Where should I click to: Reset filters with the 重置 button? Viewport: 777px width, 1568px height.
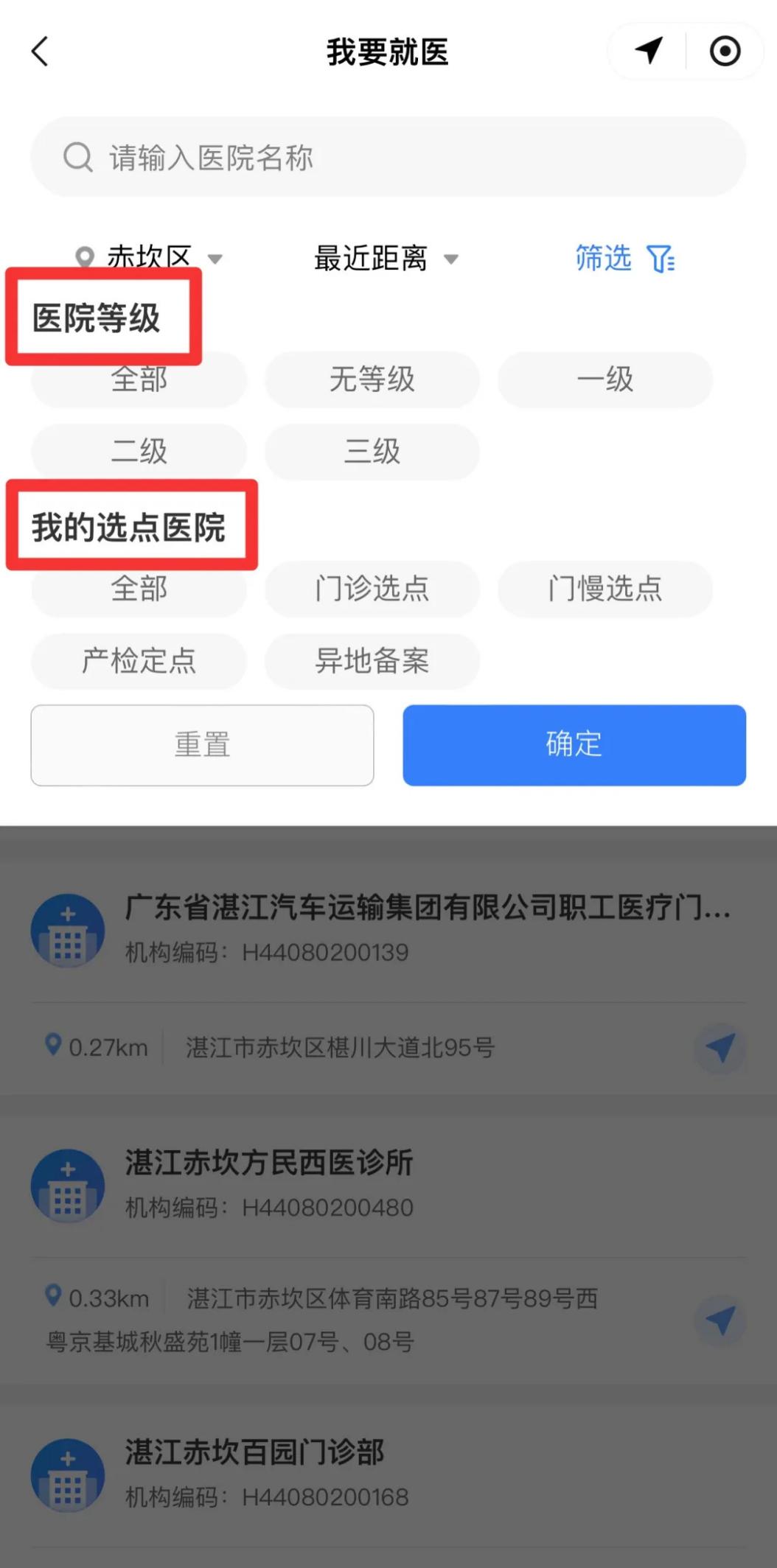[202, 745]
